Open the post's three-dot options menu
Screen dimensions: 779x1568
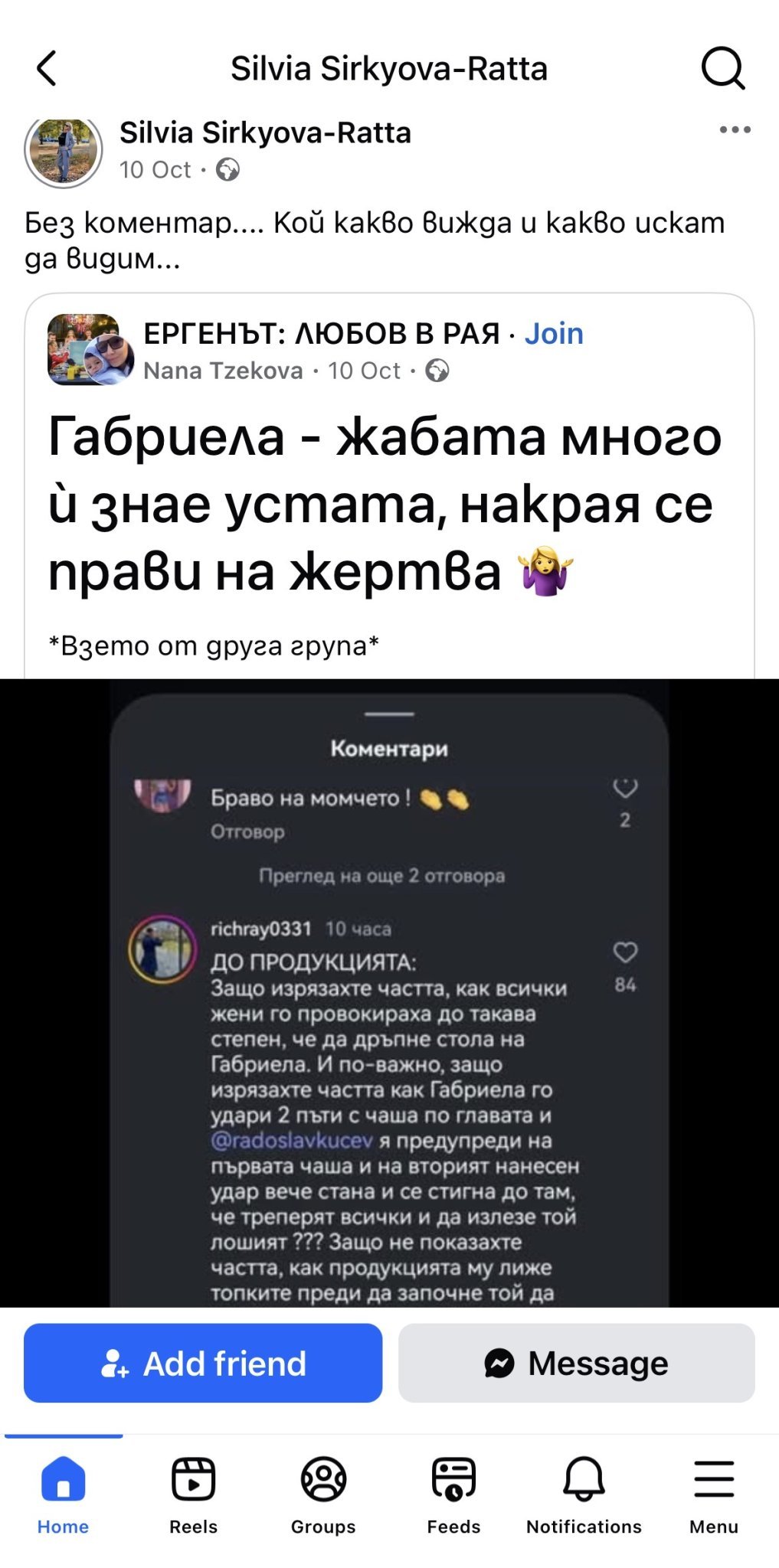pyautogui.click(x=735, y=129)
